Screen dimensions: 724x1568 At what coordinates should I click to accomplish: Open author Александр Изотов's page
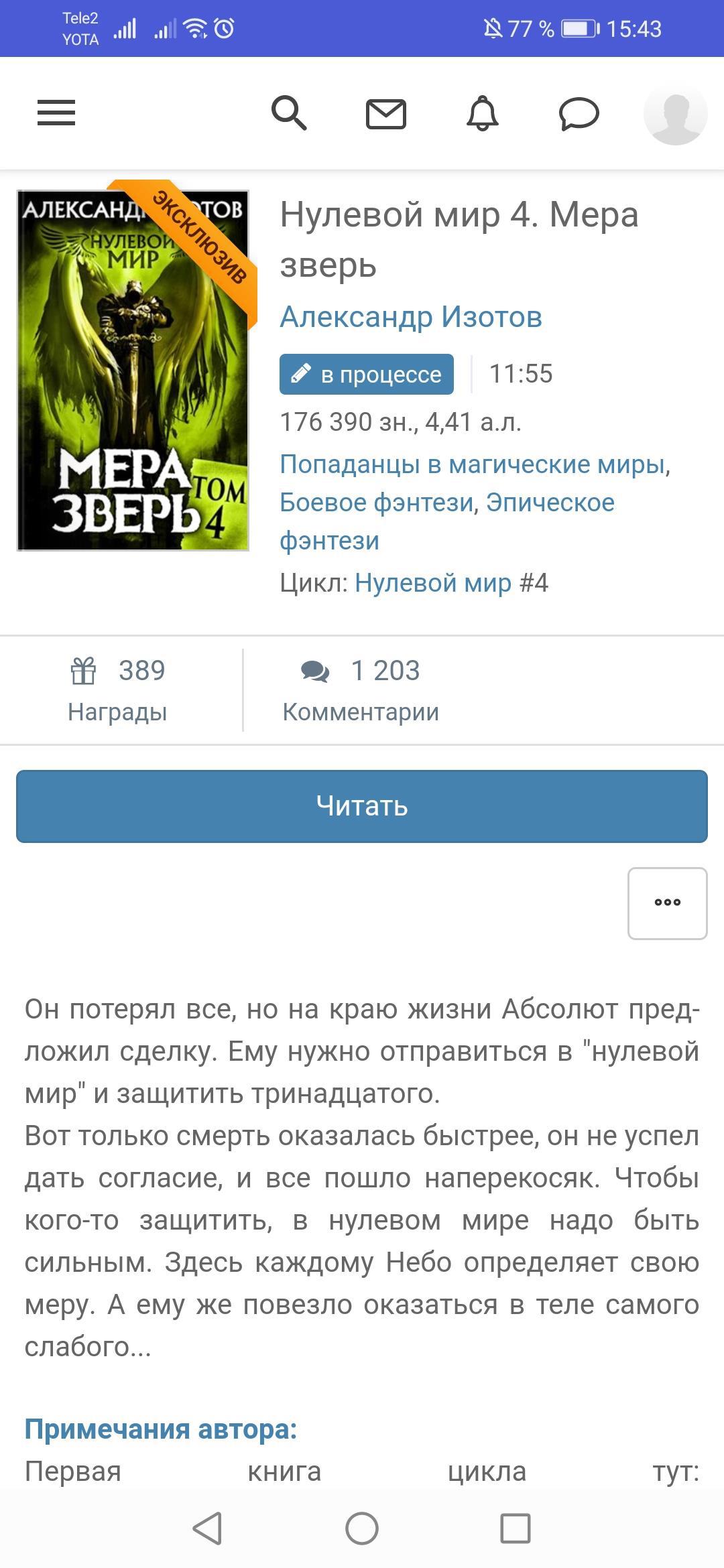(x=410, y=317)
